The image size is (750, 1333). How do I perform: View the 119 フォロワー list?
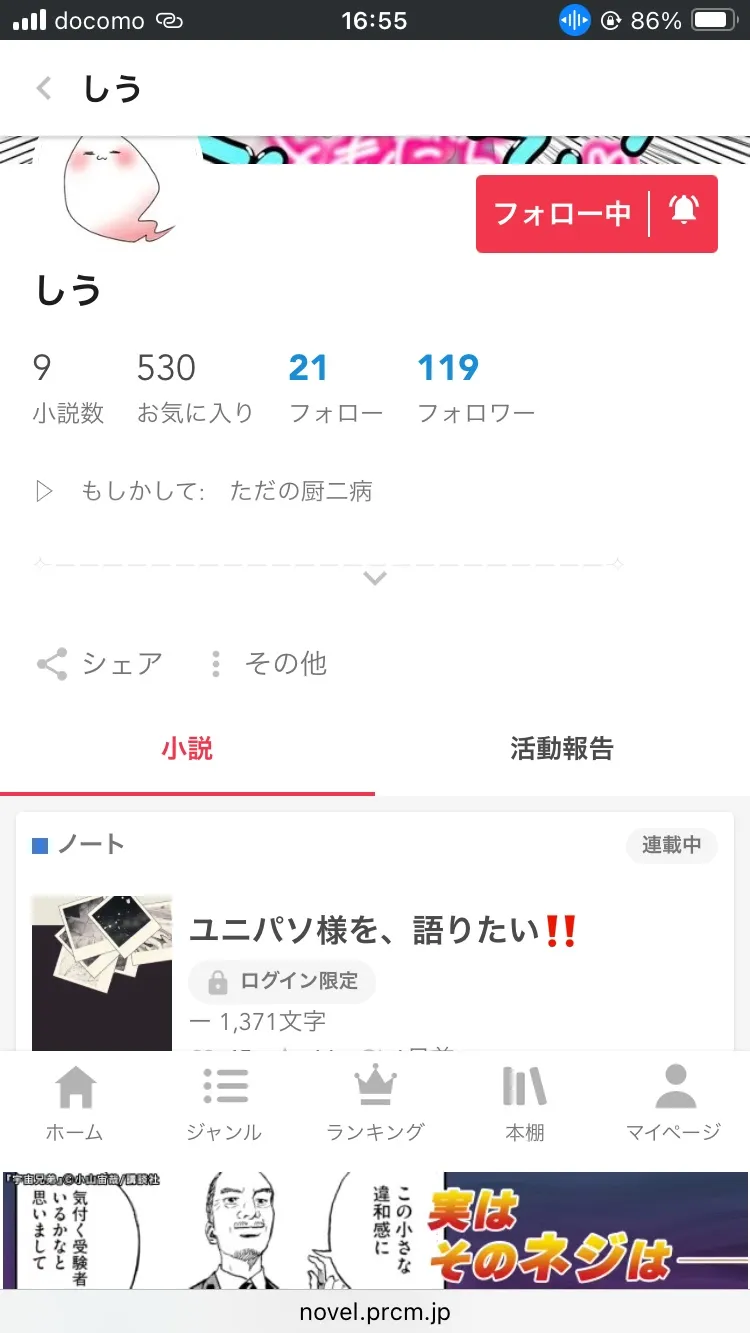(475, 387)
